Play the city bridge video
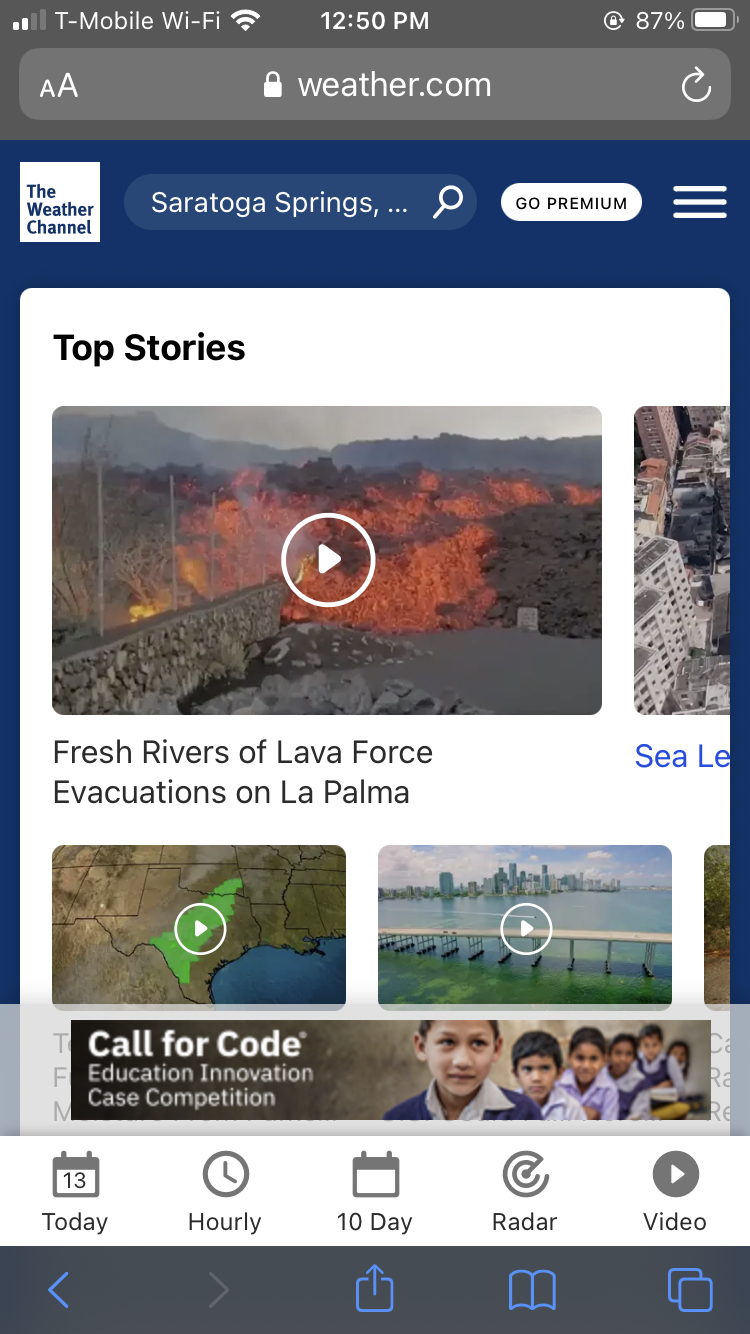This screenshot has height=1334, width=750. point(525,928)
